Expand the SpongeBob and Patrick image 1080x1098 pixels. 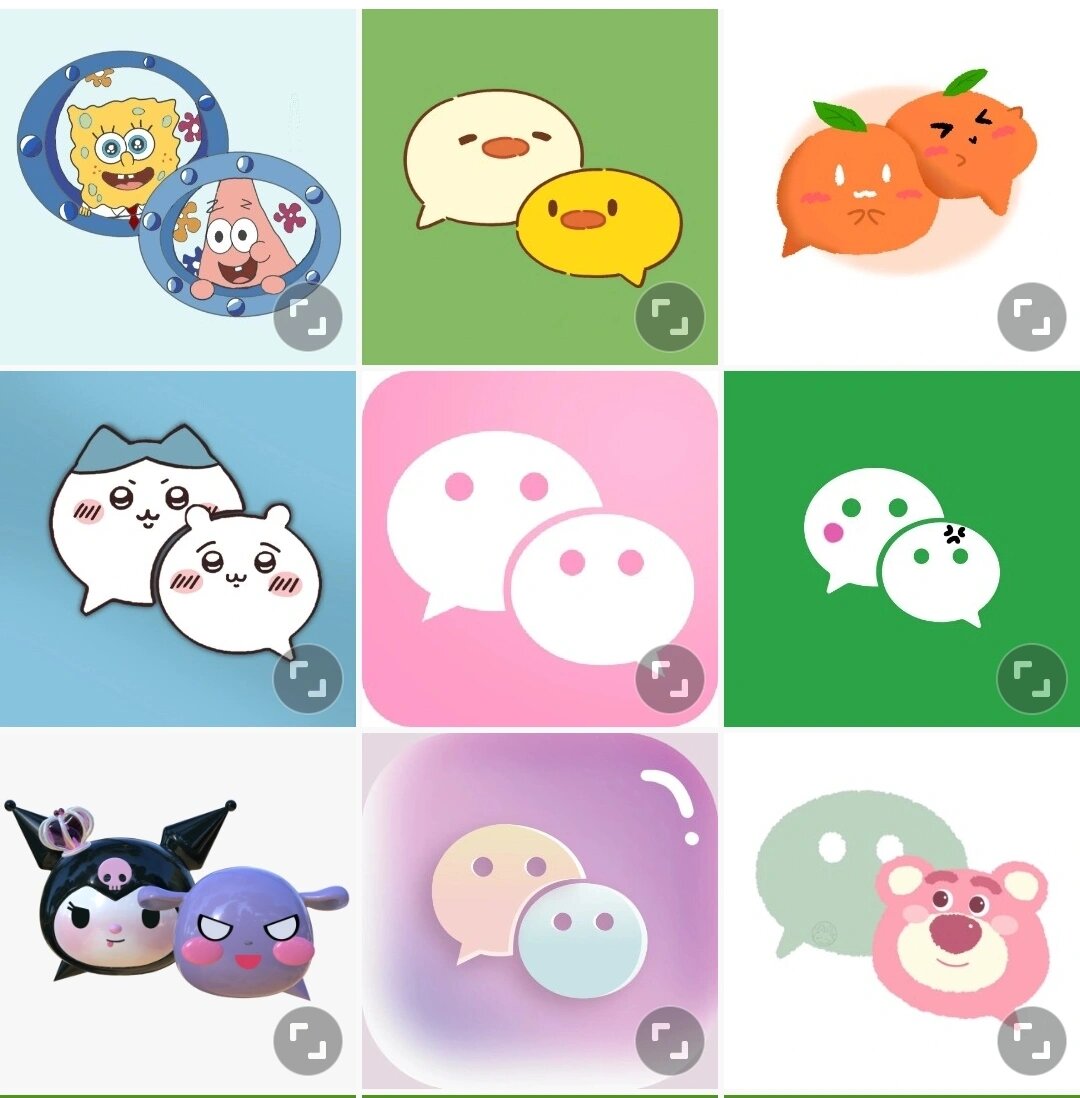click(x=308, y=317)
